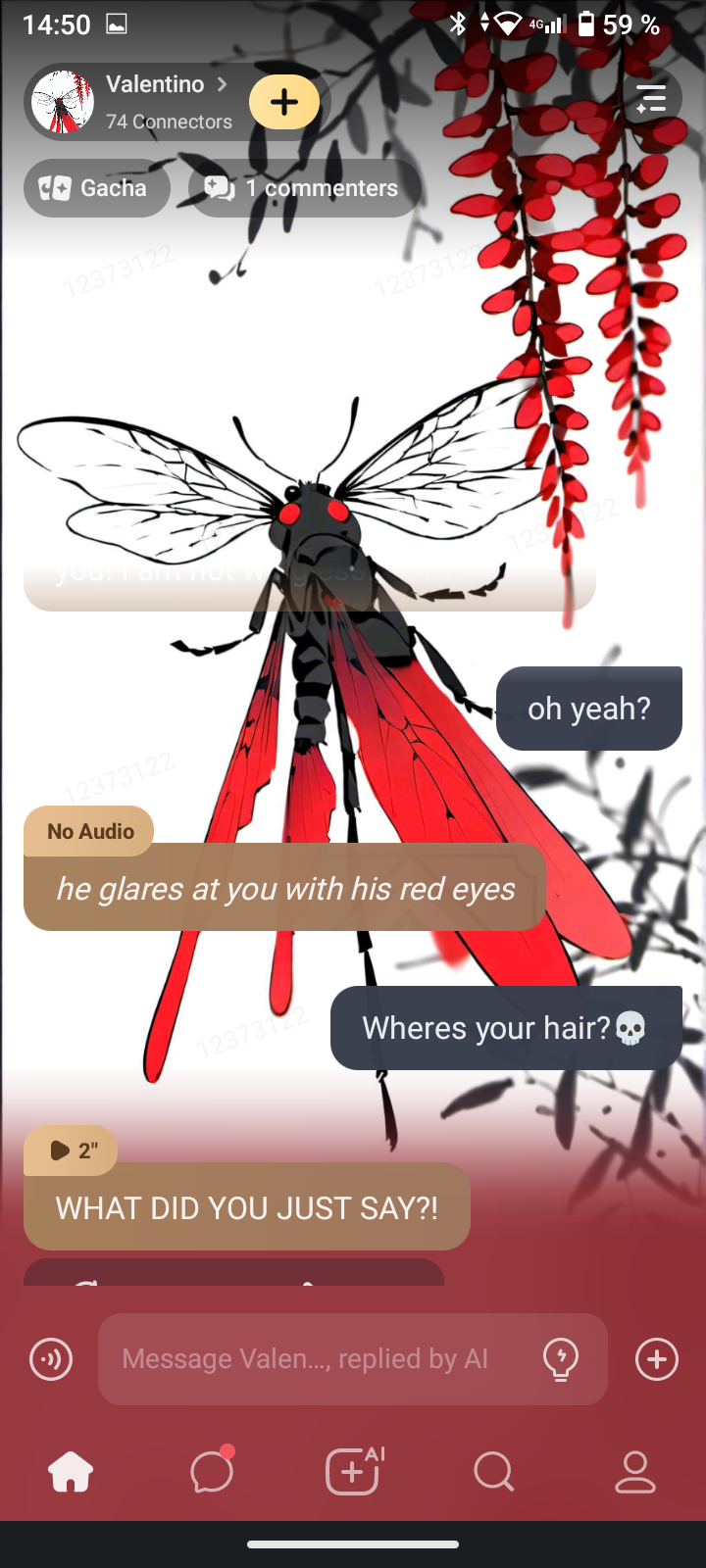Tap the yellow plus connect button

pos(284,102)
